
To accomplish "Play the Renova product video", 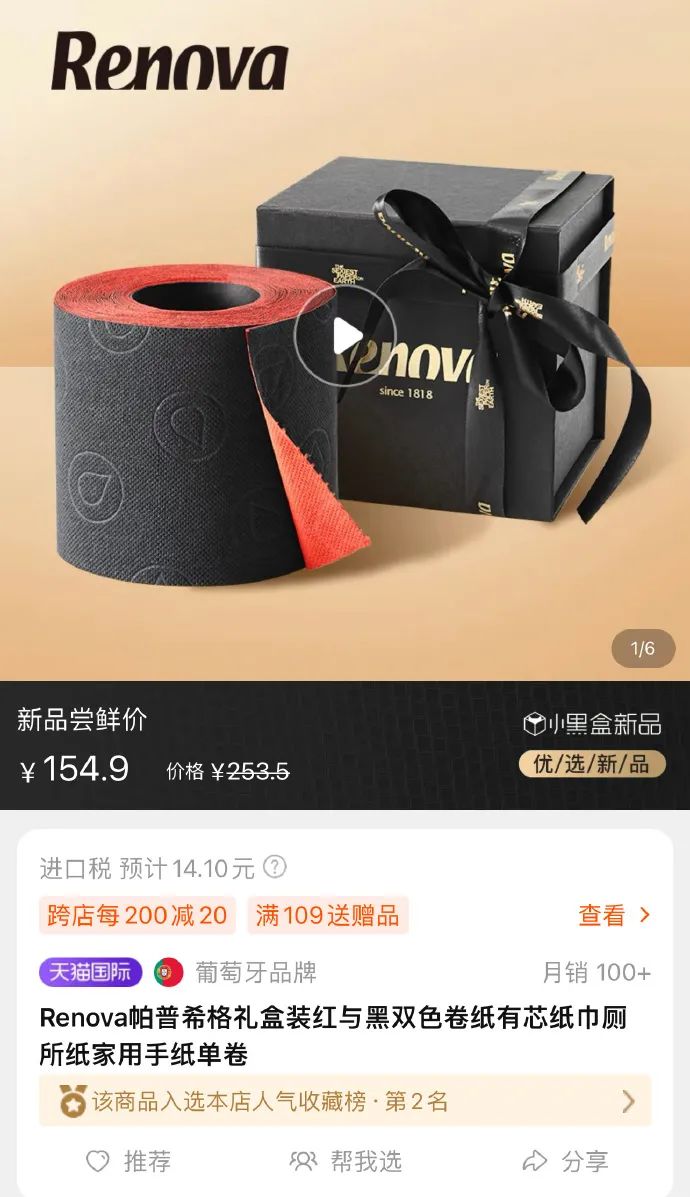I will tap(345, 337).
